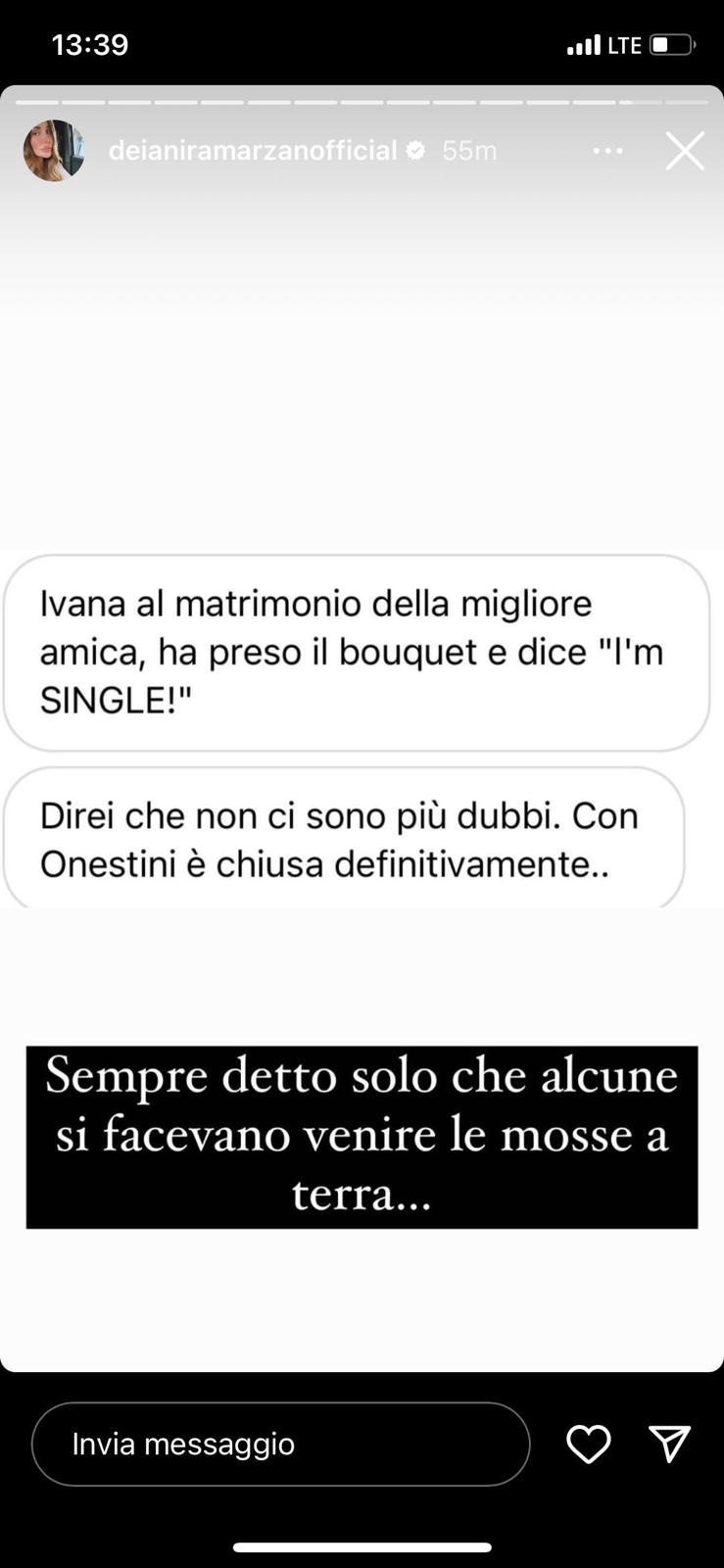724x1568 pixels.
Task: Tap the deianiramarzanofficial username
Action: pos(253,151)
